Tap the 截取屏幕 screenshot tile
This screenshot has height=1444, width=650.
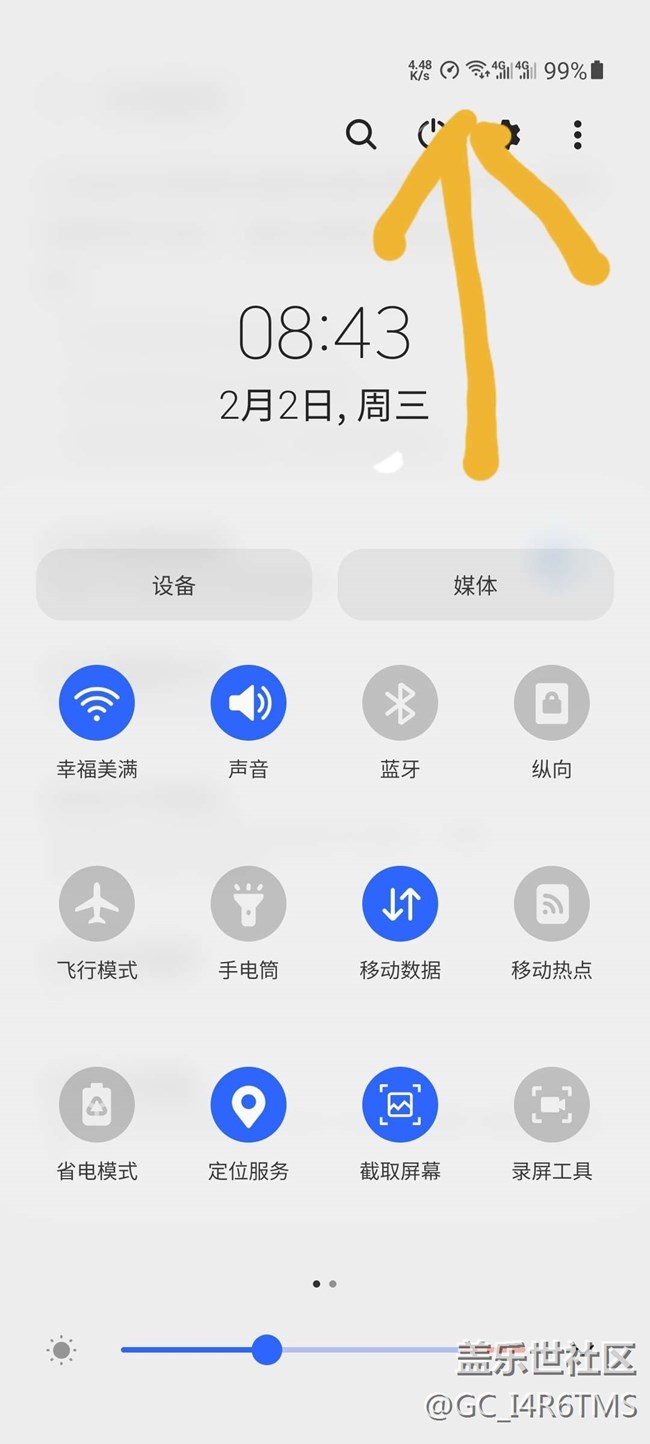click(x=400, y=1105)
